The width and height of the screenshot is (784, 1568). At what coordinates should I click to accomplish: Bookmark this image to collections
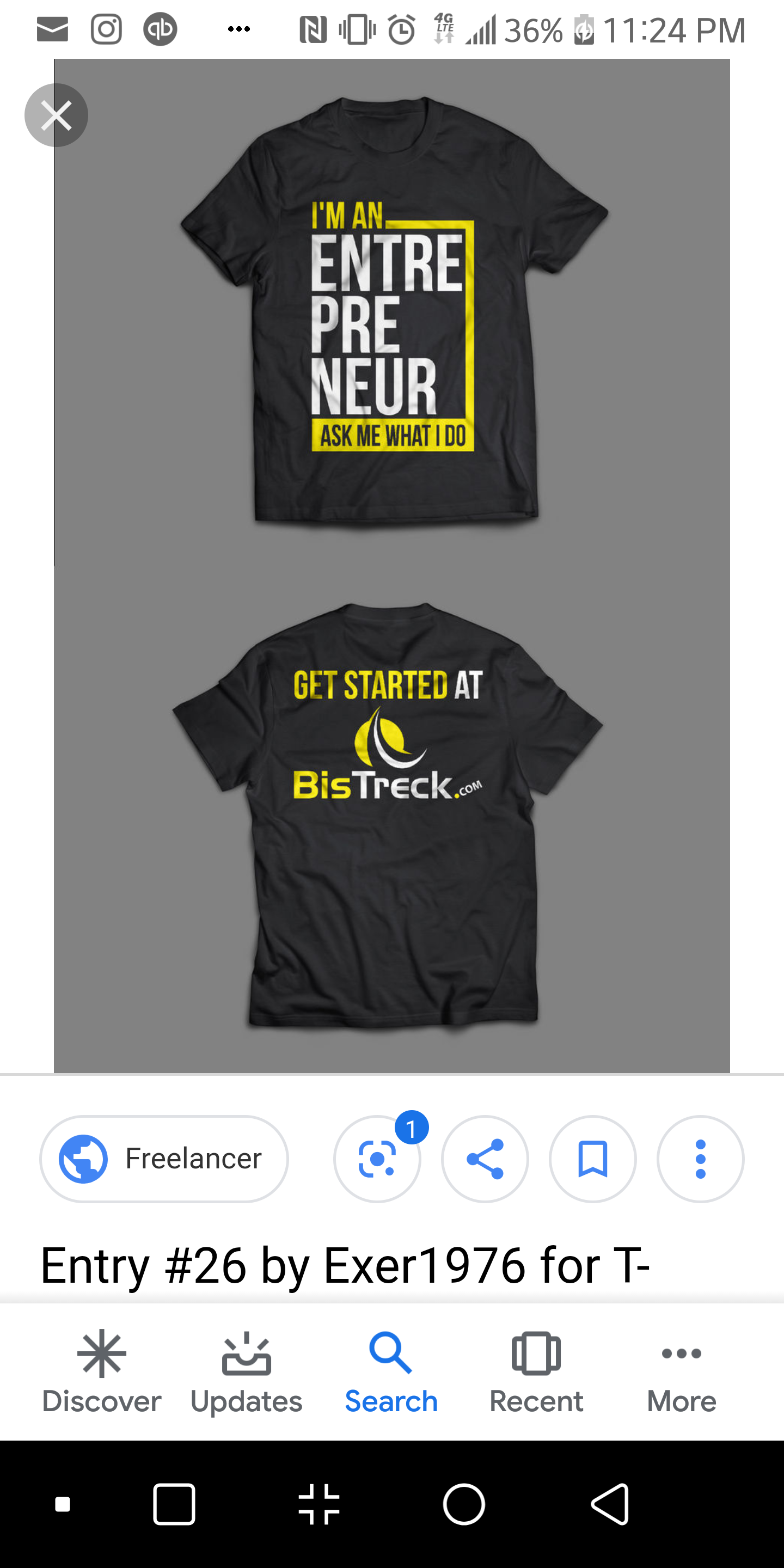tap(592, 1159)
